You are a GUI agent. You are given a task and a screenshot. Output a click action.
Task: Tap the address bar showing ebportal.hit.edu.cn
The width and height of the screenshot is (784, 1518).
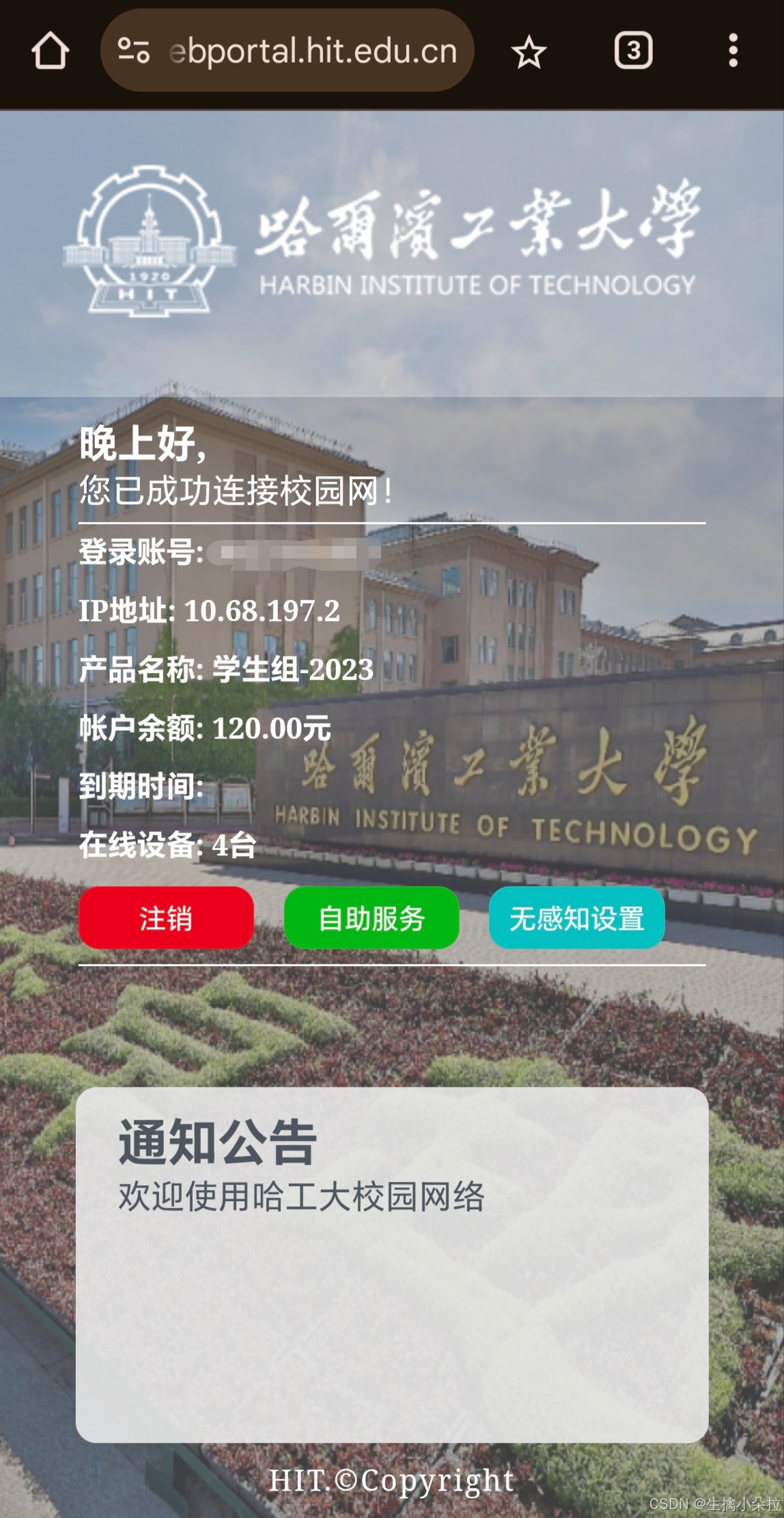point(287,51)
